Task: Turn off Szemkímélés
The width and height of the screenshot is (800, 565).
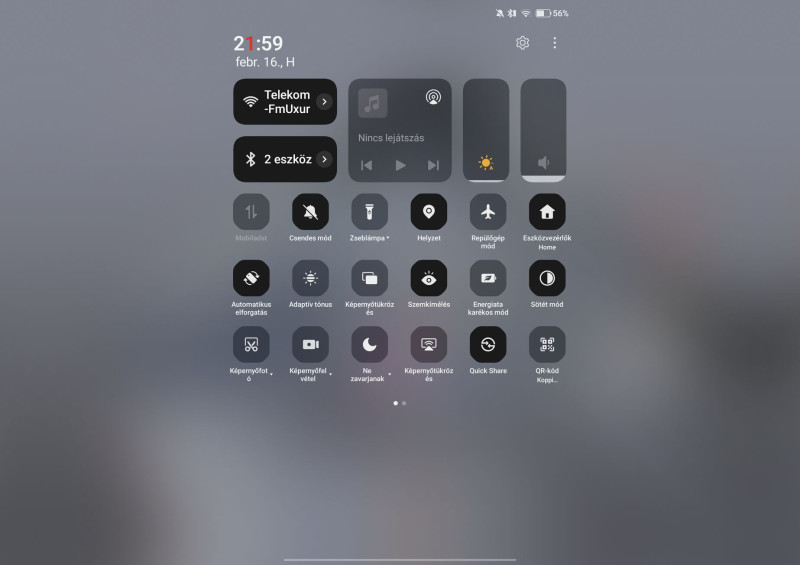Action: coord(428,278)
